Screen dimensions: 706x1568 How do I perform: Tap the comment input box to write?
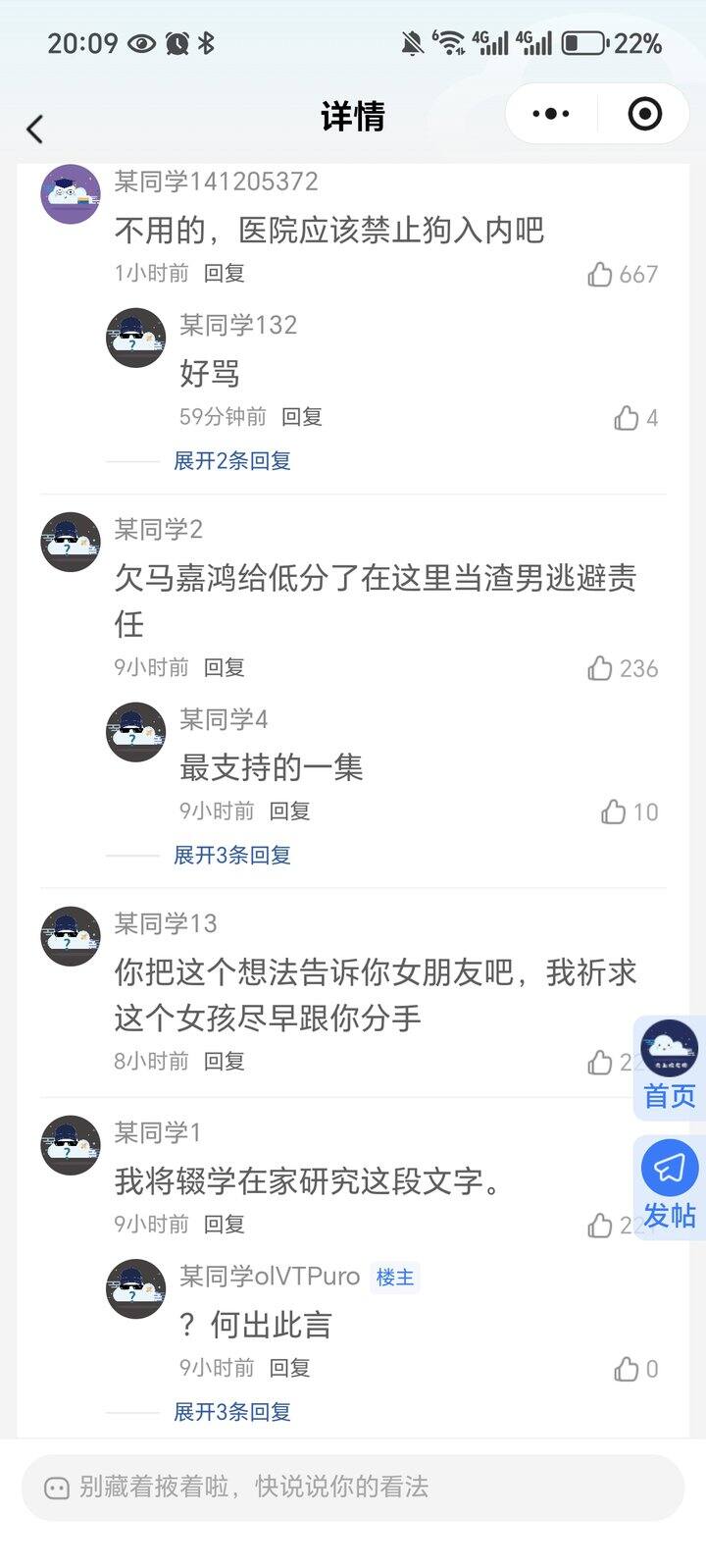(x=353, y=1488)
